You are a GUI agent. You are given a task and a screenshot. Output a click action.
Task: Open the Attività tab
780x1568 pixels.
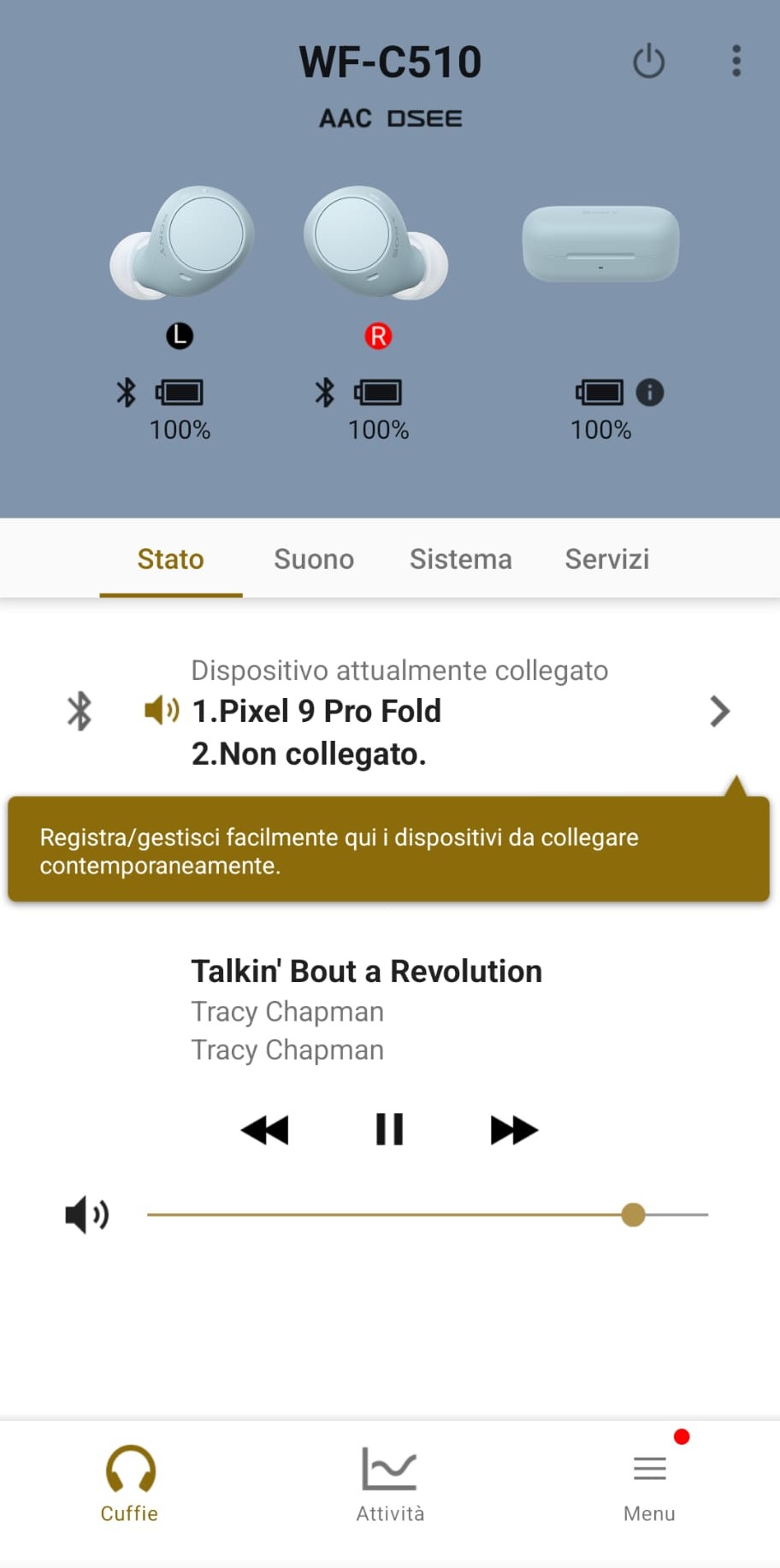pos(390,1484)
